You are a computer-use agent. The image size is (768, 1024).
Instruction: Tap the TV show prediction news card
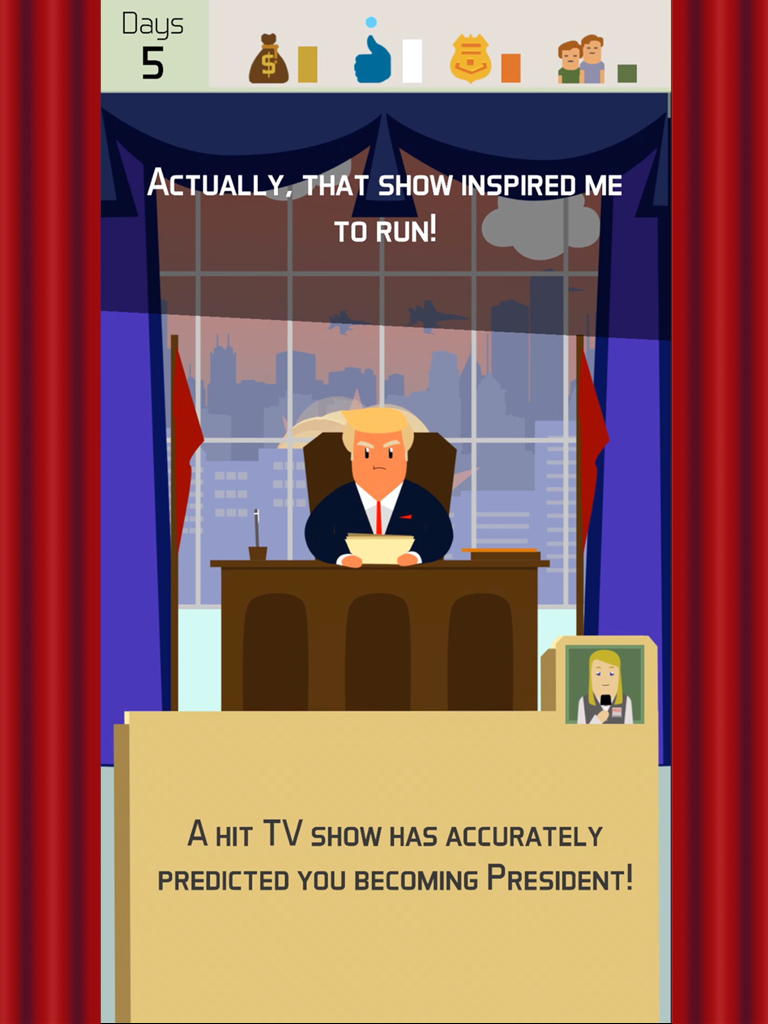pos(394,858)
